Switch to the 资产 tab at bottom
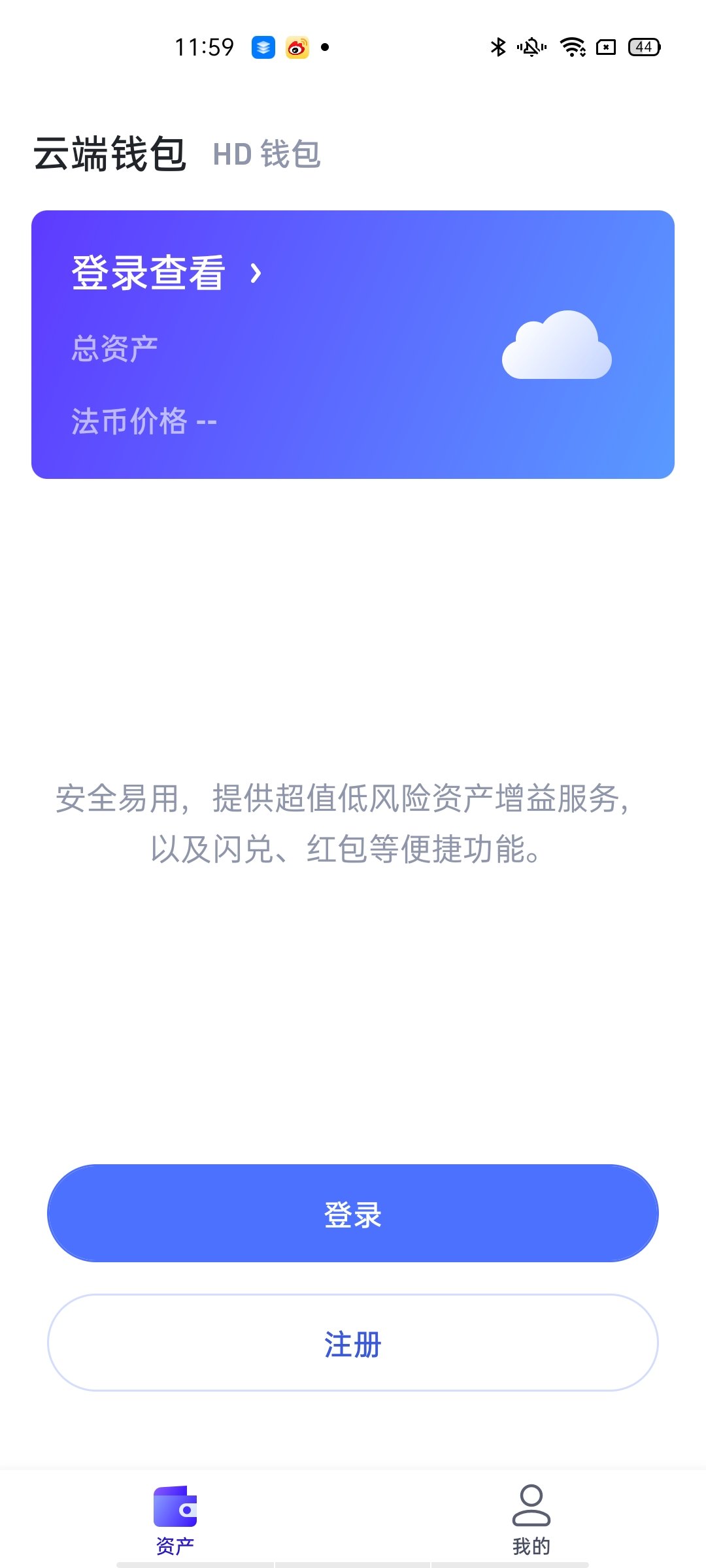Viewport: 706px width, 1568px height. [x=175, y=1522]
